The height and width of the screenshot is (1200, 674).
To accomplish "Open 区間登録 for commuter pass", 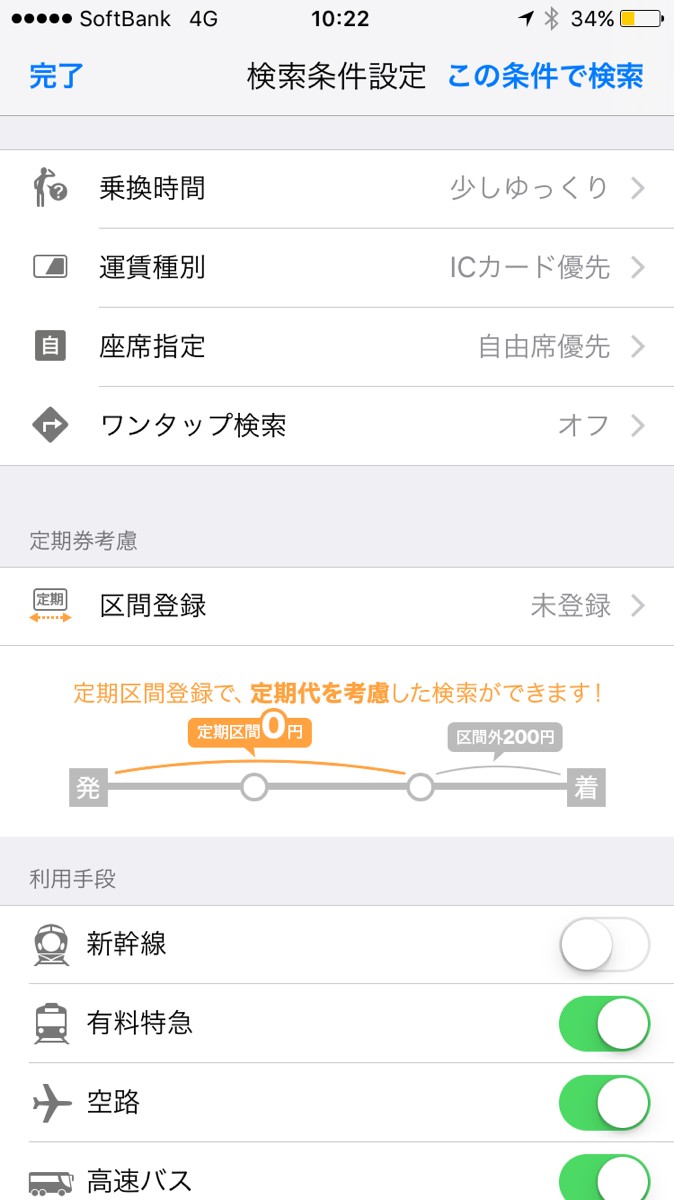I will (337, 606).
